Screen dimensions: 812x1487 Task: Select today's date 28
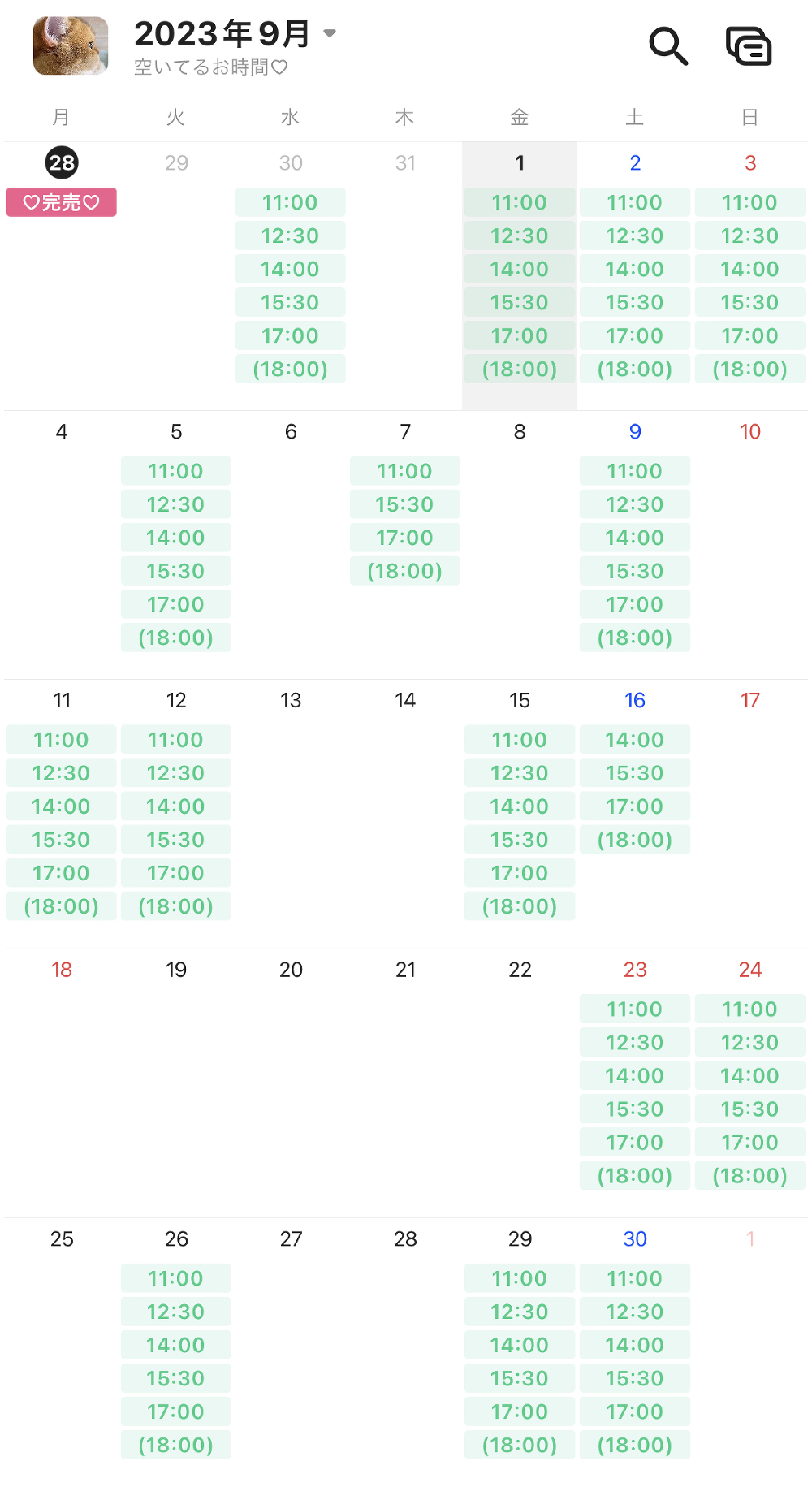point(62,162)
